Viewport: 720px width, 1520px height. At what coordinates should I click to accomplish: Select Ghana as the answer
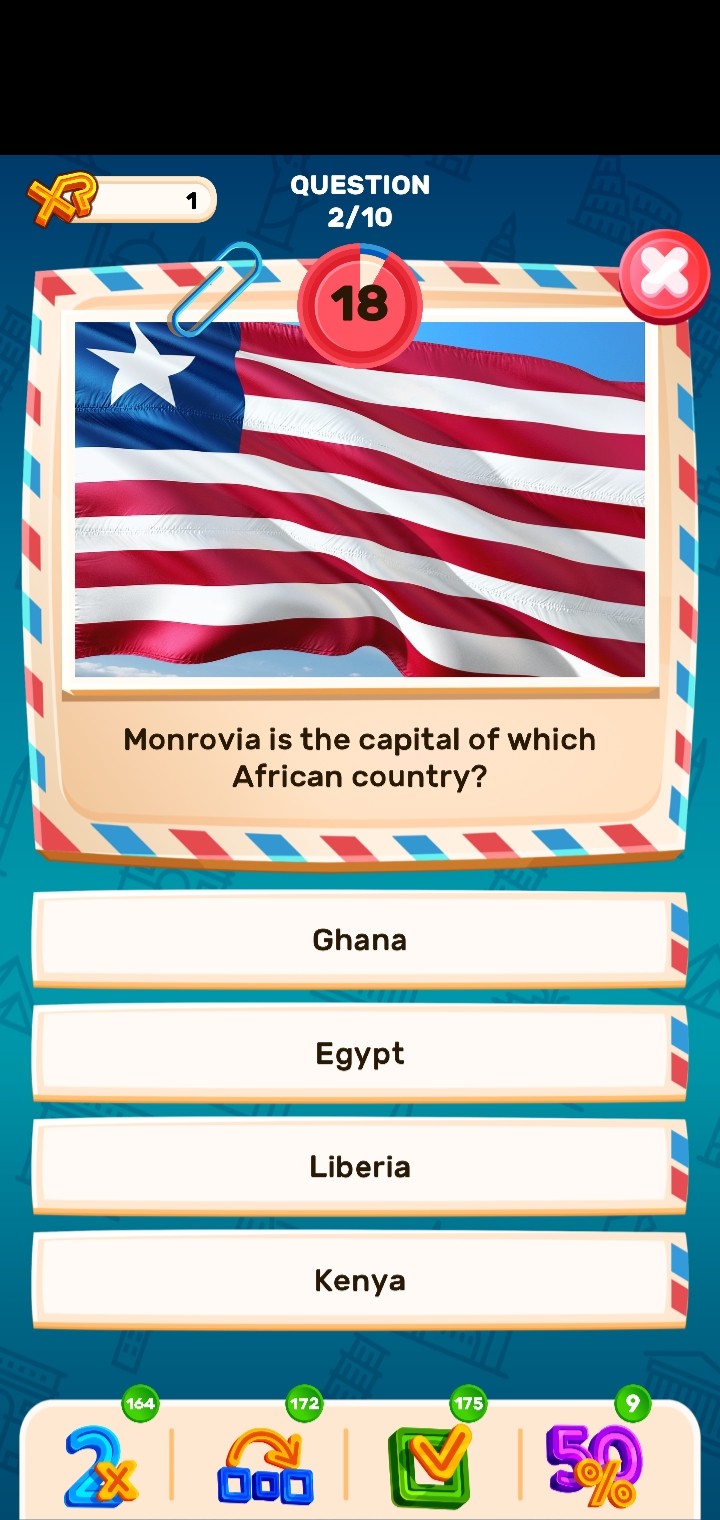pyautogui.click(x=359, y=940)
